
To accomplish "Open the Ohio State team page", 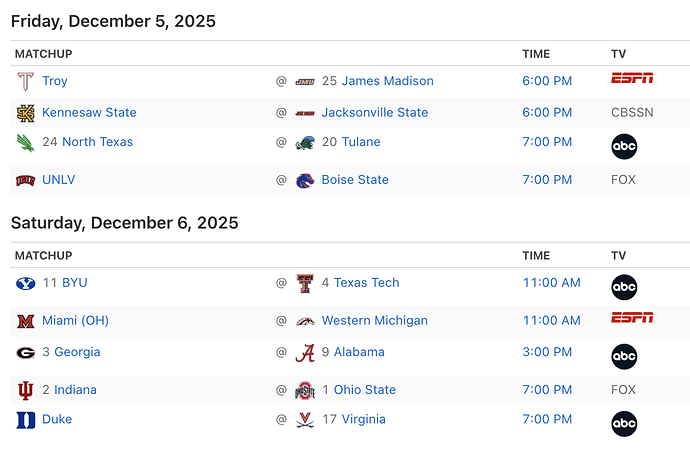I will click(x=364, y=390).
